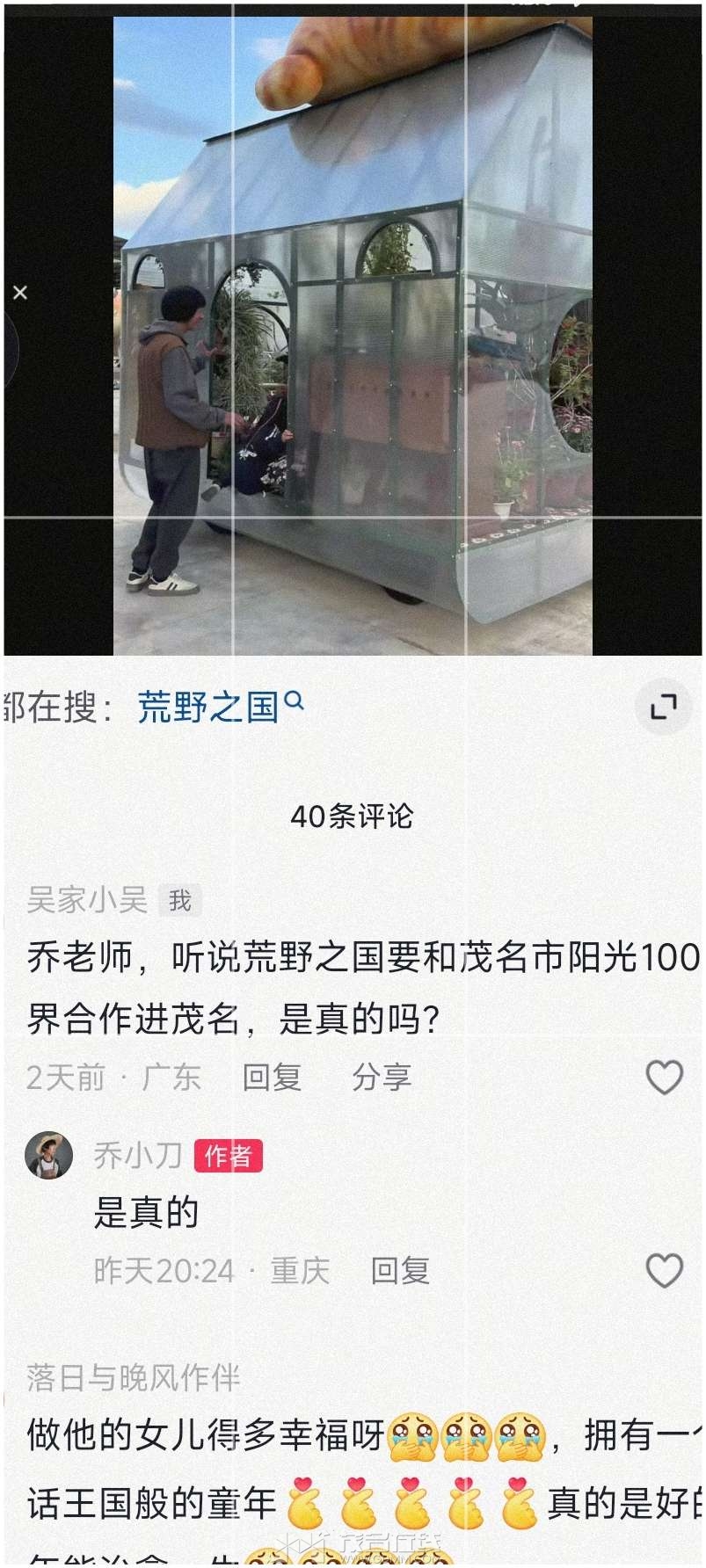Tap the video of the greenhouse house
Screen dimensions: 706x1568
coord(352,334)
